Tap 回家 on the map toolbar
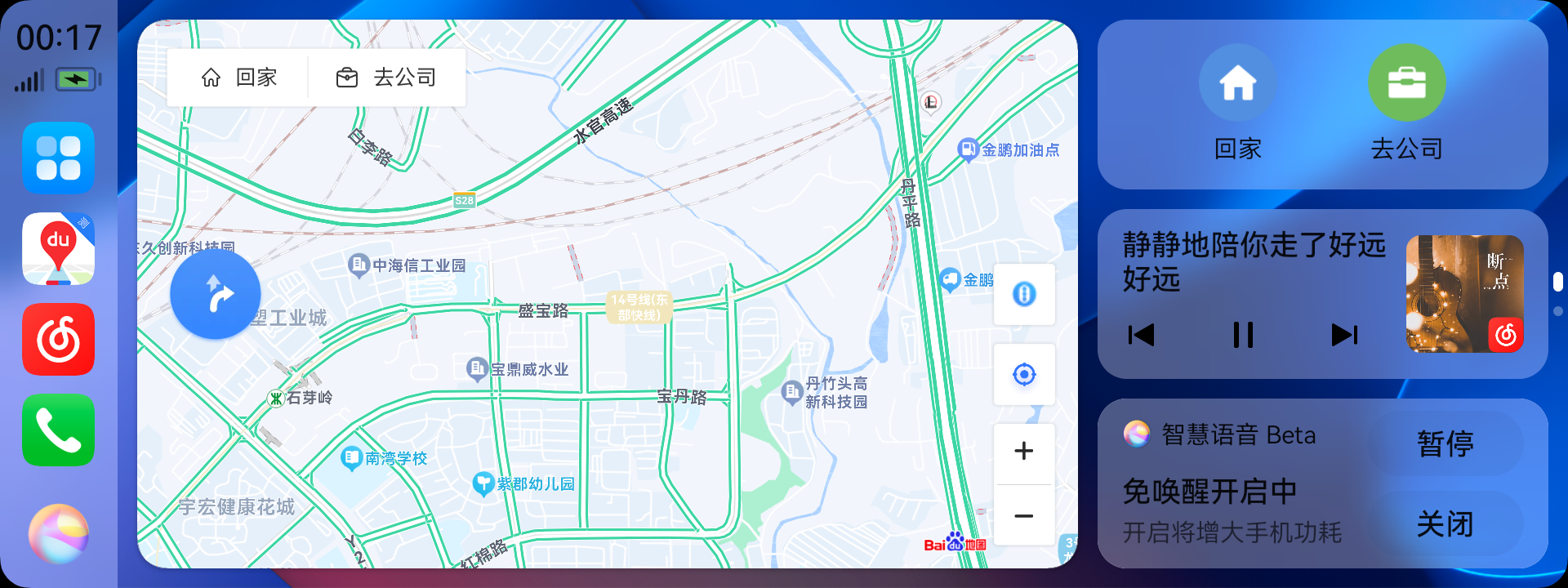 pyautogui.click(x=239, y=78)
